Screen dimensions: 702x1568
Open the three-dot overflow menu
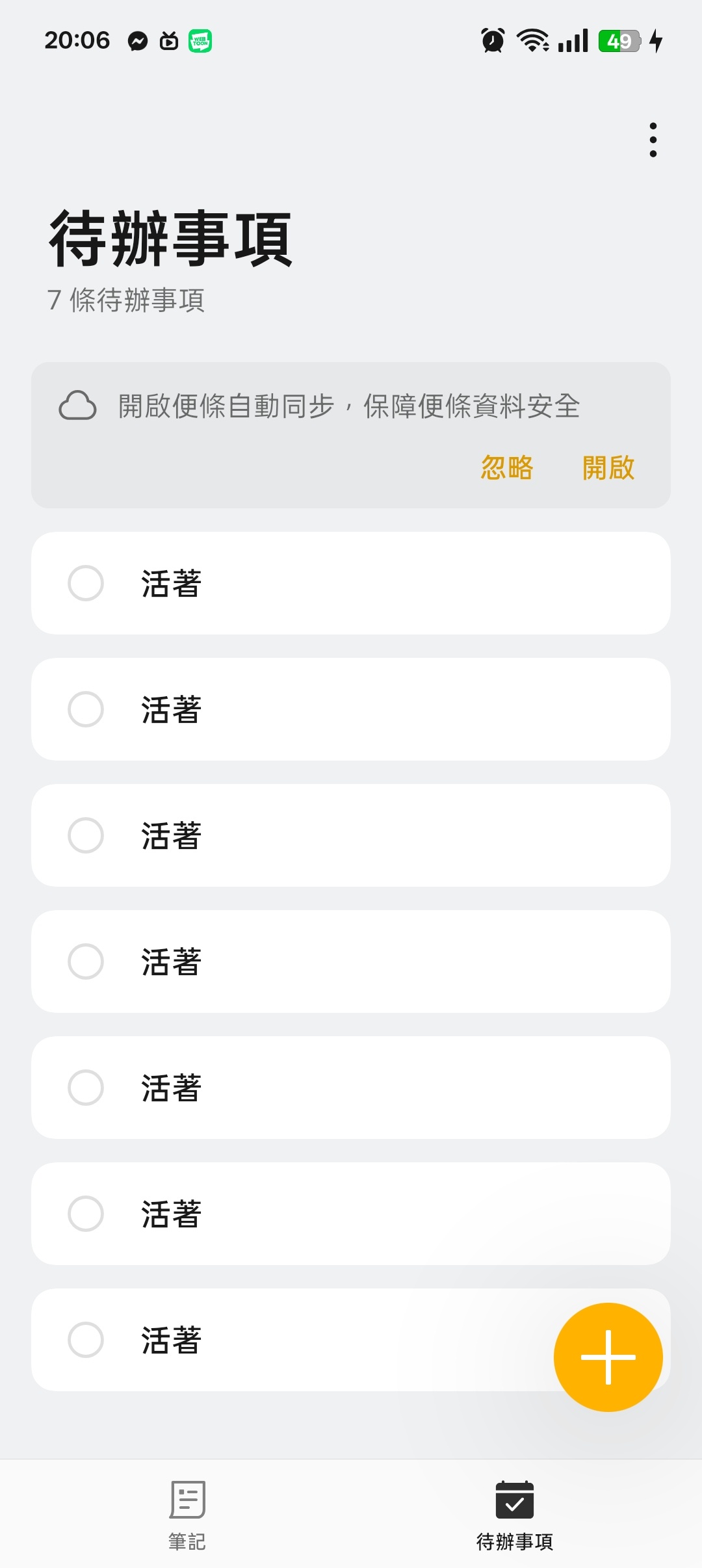pos(653,140)
